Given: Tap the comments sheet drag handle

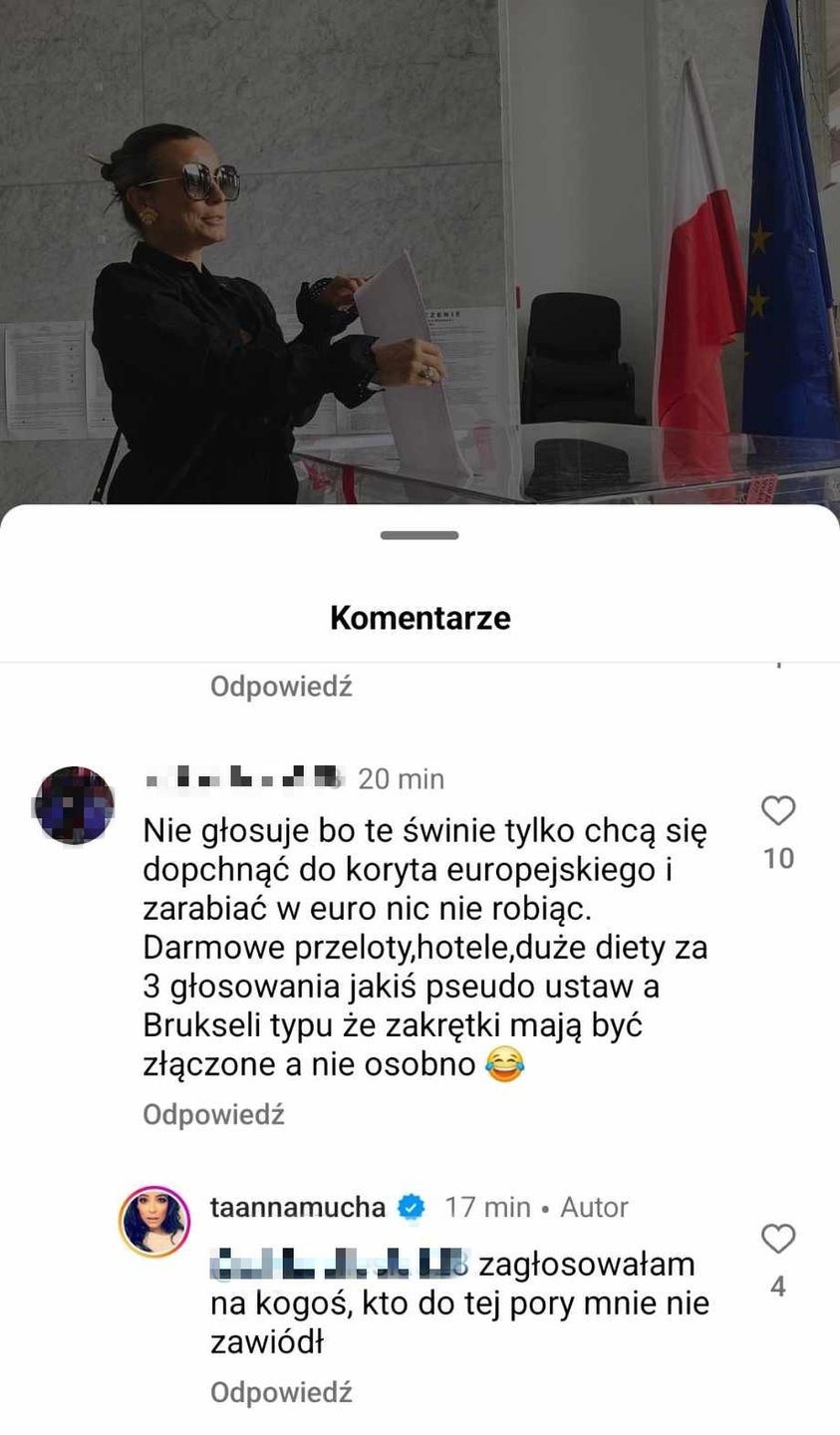Looking at the screenshot, I should pos(420,535).
